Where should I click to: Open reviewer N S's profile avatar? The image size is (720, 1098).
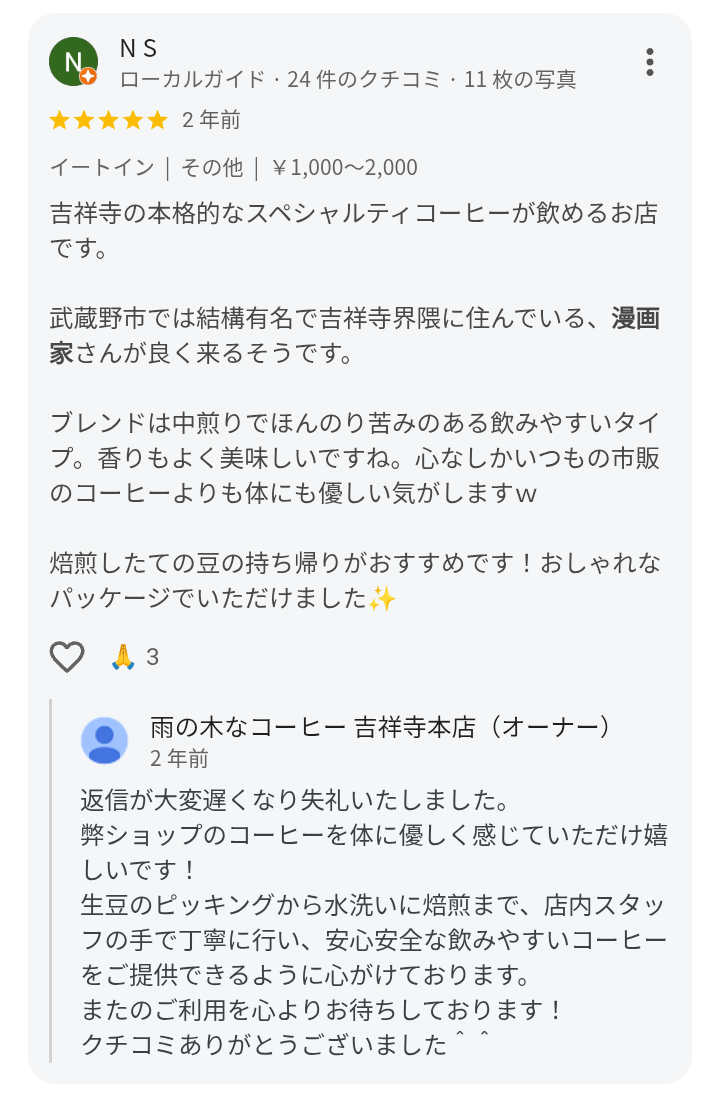click(74, 62)
